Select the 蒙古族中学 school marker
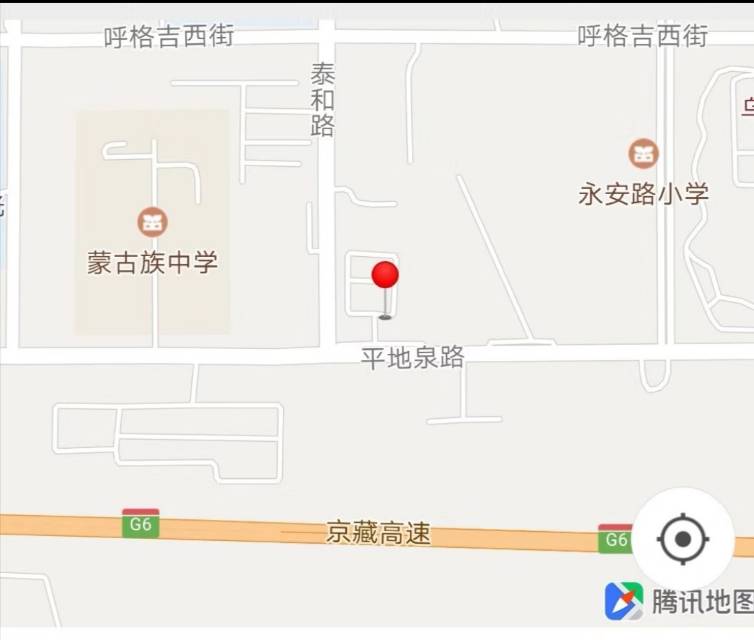The height and width of the screenshot is (640, 754). (152, 222)
